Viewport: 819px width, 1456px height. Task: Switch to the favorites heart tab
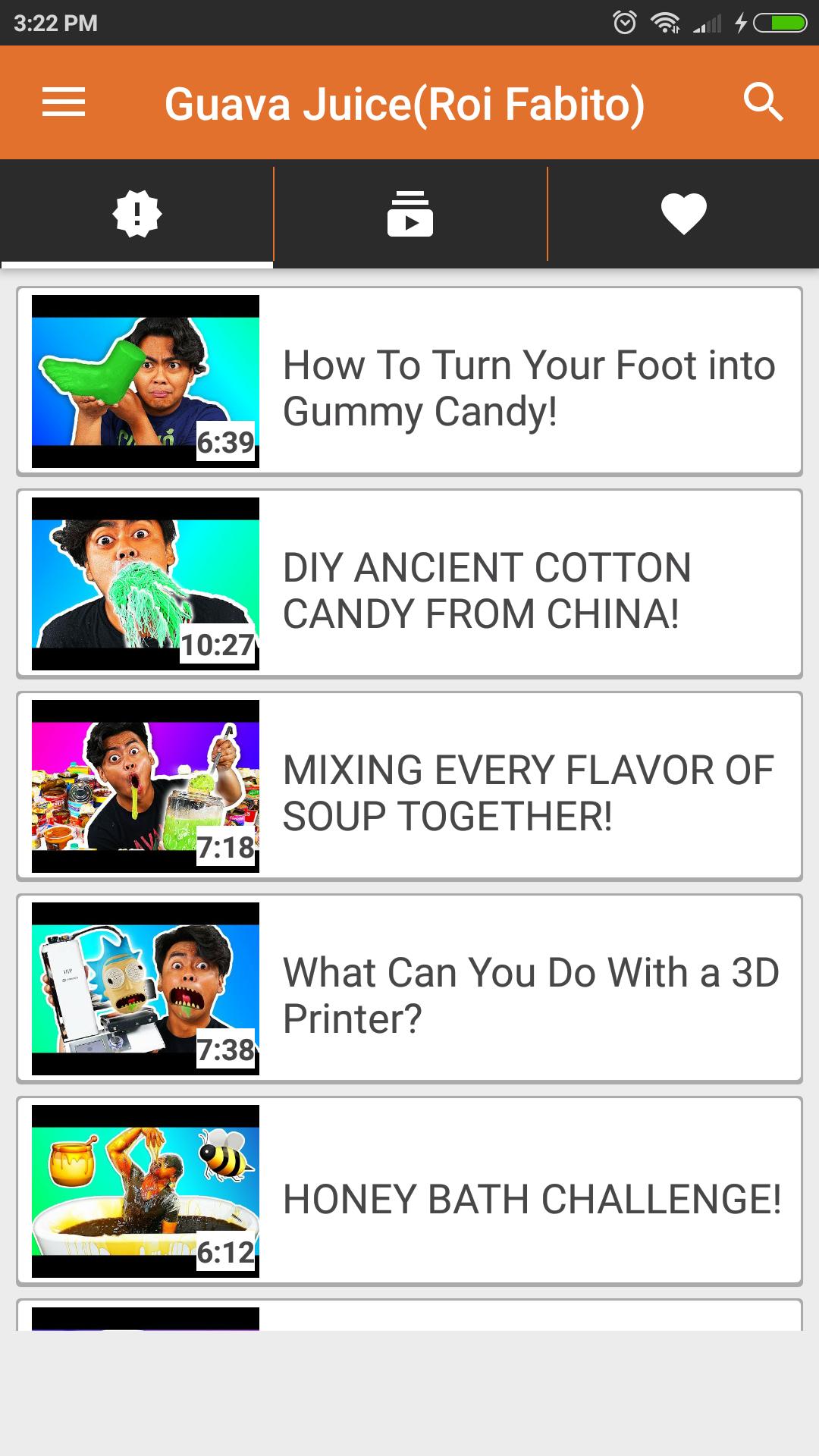[x=683, y=214]
